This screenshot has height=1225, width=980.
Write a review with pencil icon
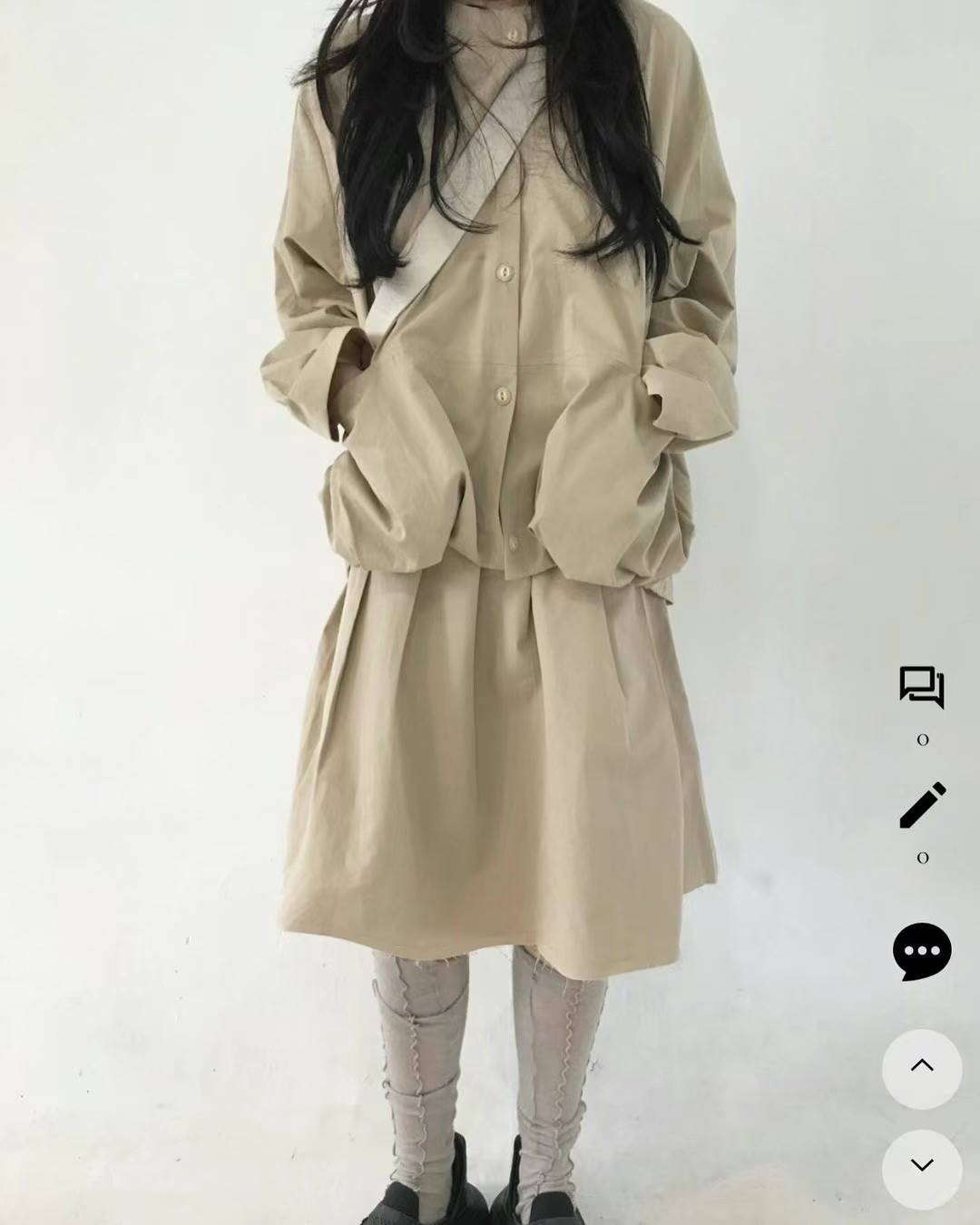(922, 805)
